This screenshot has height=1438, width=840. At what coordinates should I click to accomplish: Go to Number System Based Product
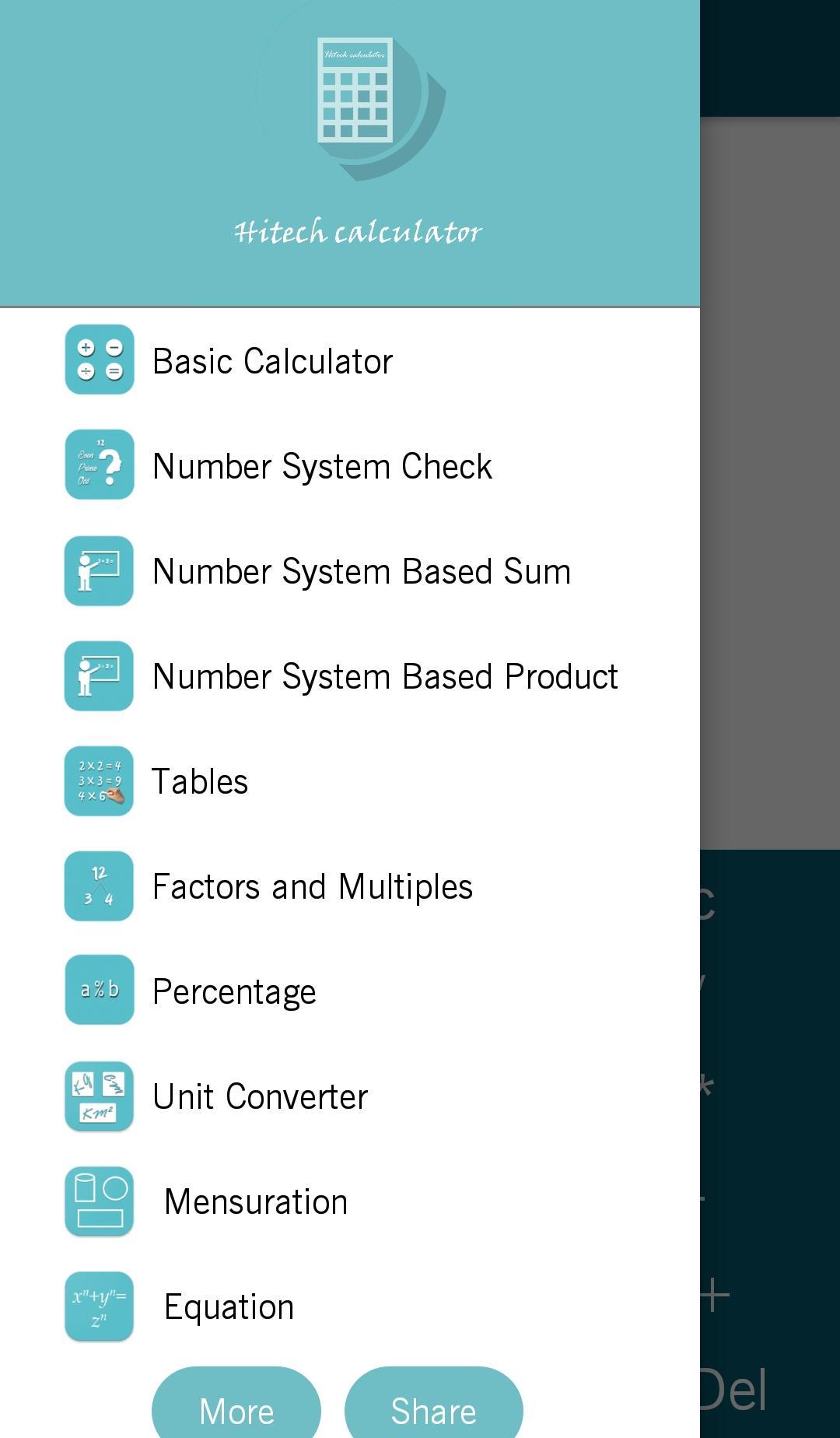point(385,676)
